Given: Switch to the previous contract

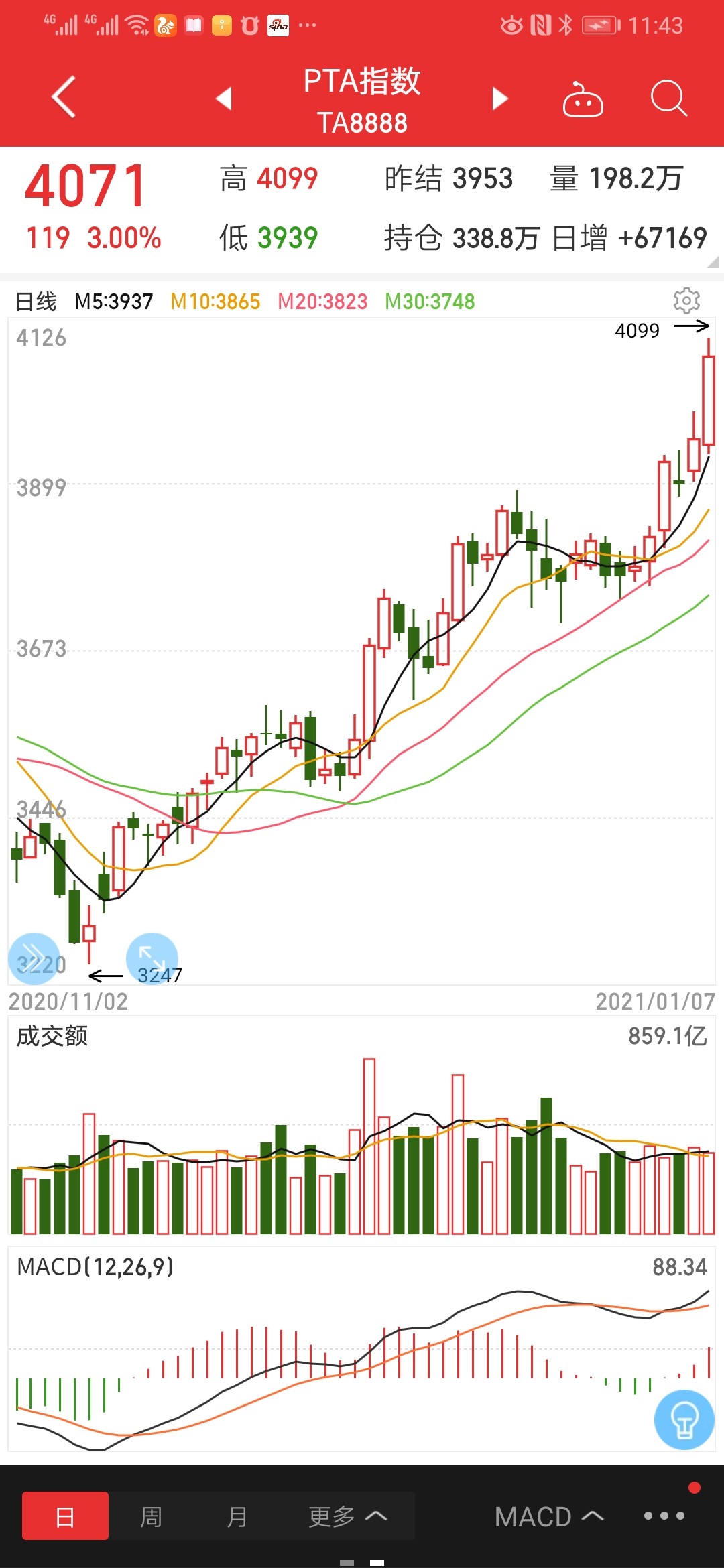Looking at the screenshot, I should (224, 99).
